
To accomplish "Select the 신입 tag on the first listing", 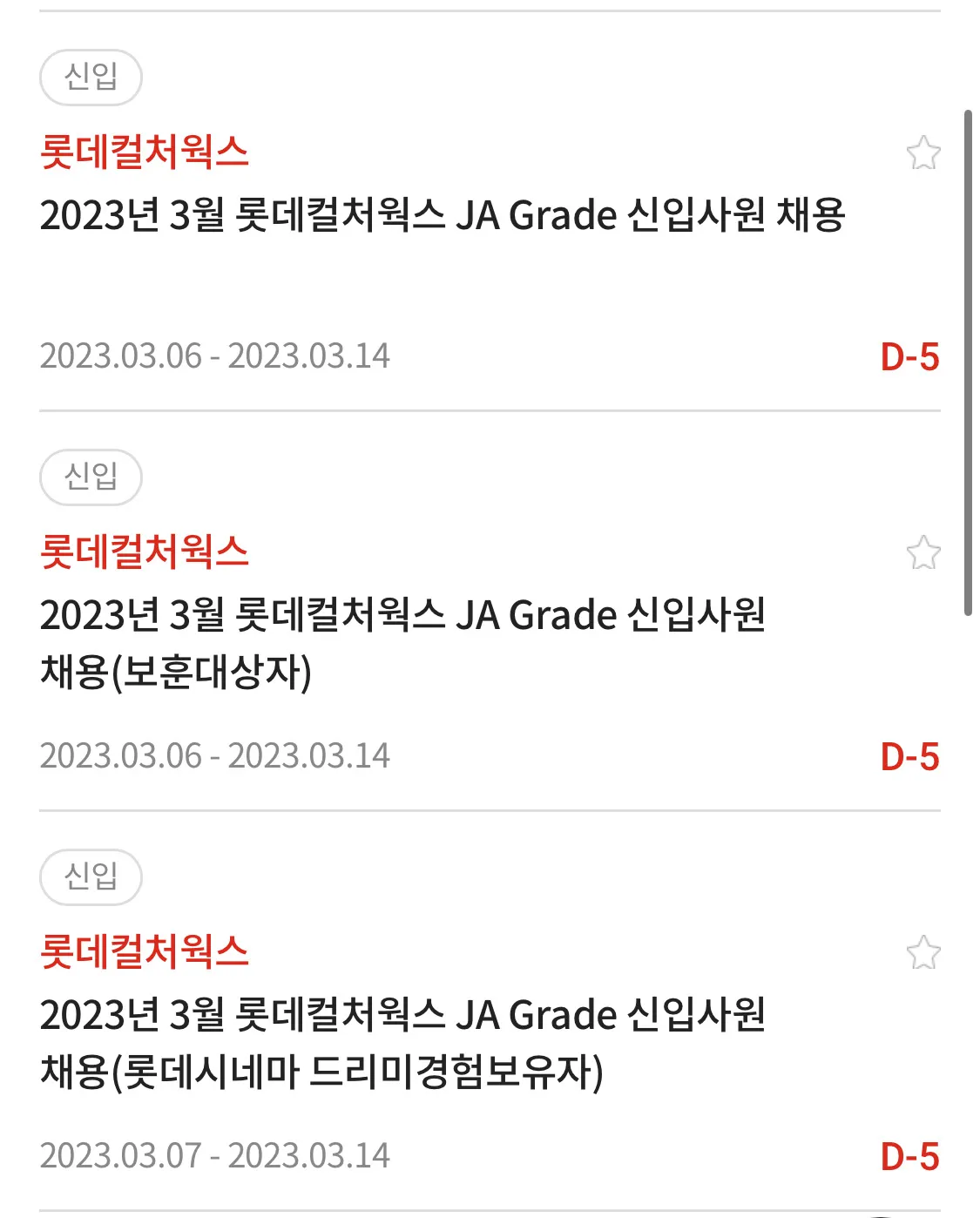I will (x=90, y=78).
